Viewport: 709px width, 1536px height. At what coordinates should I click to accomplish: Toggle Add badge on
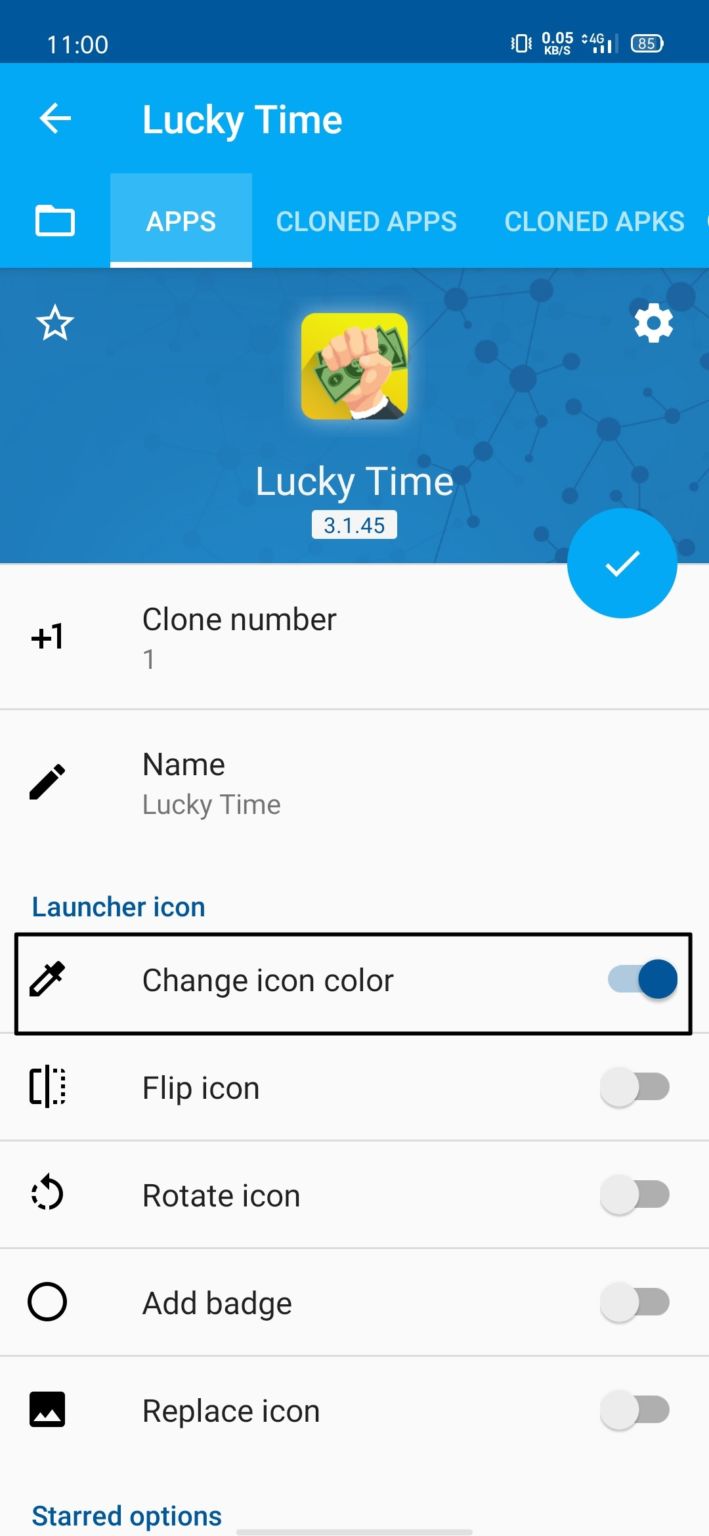point(636,1302)
